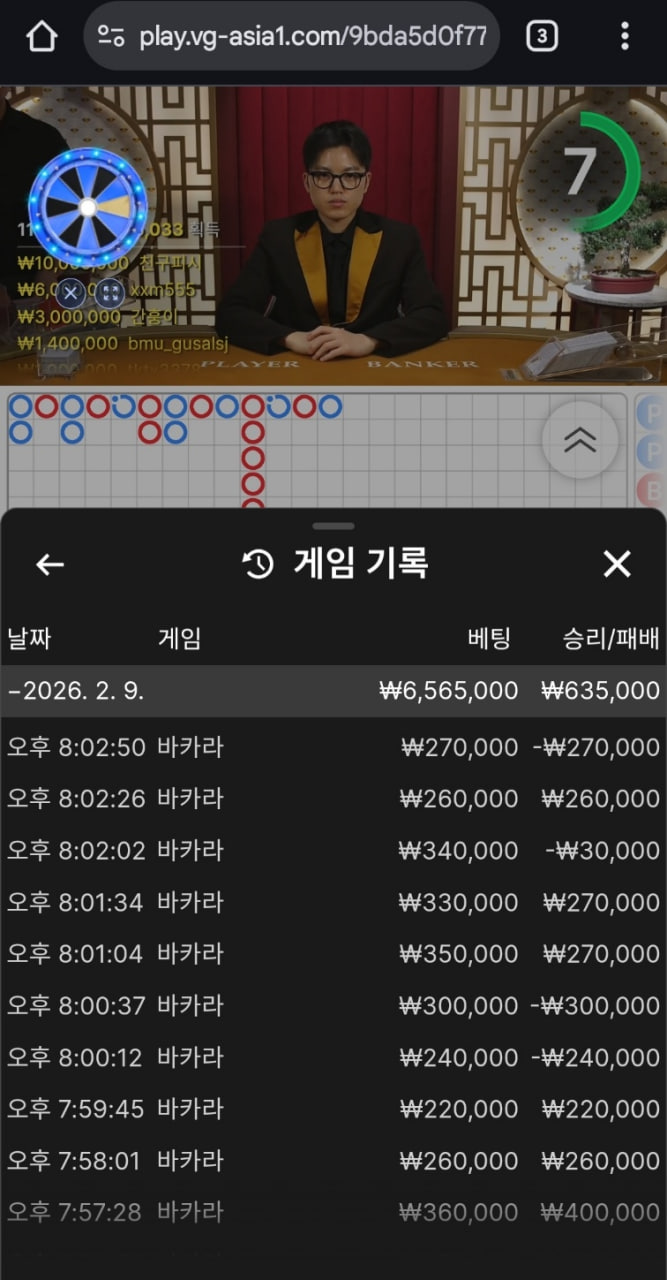Open the 오후 8:00:37 바카라 record
This screenshot has height=1280, width=667.
[x=333, y=1005]
